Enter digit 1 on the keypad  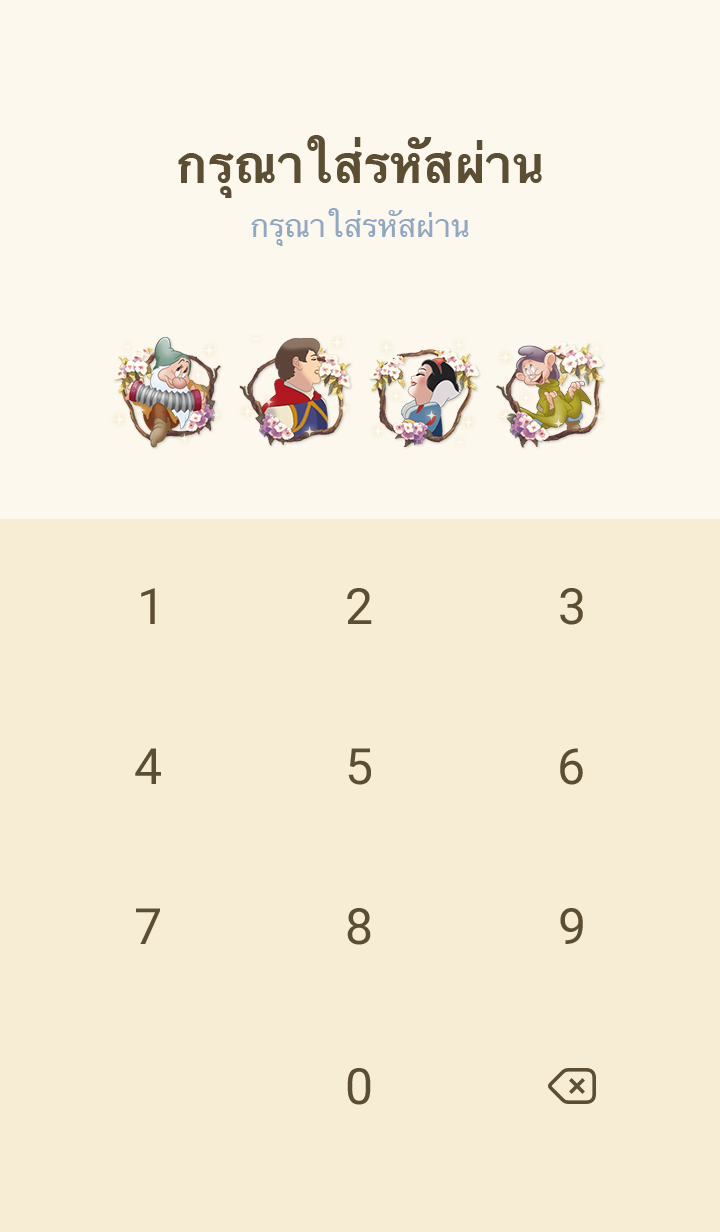point(149,607)
